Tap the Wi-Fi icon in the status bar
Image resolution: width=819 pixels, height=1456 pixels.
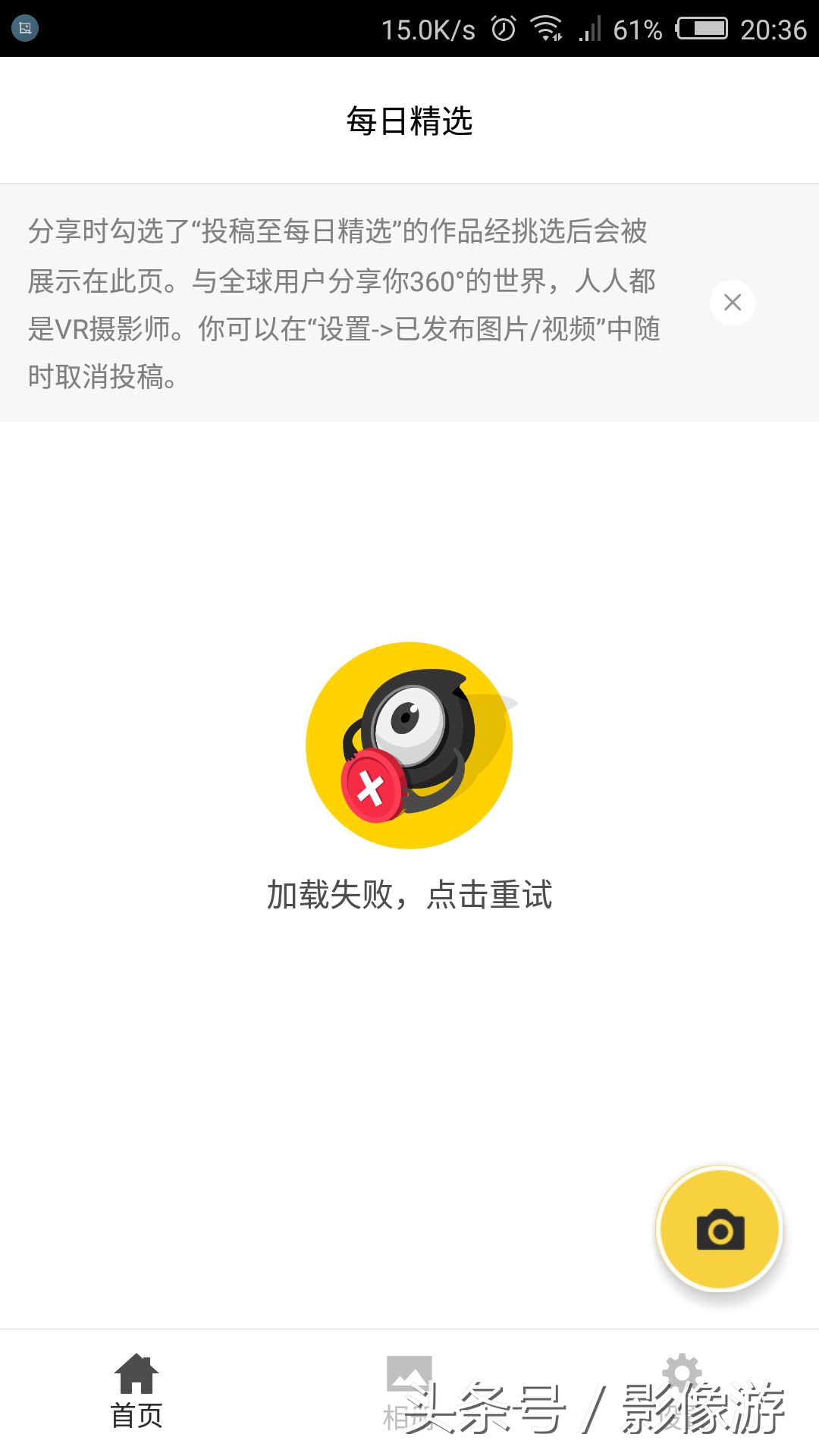(548, 27)
